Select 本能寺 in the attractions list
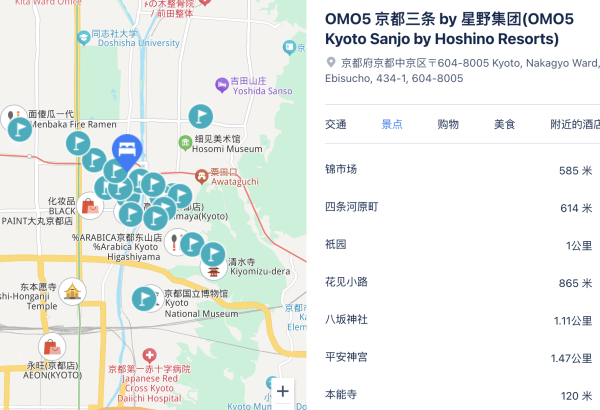 (x=459, y=395)
